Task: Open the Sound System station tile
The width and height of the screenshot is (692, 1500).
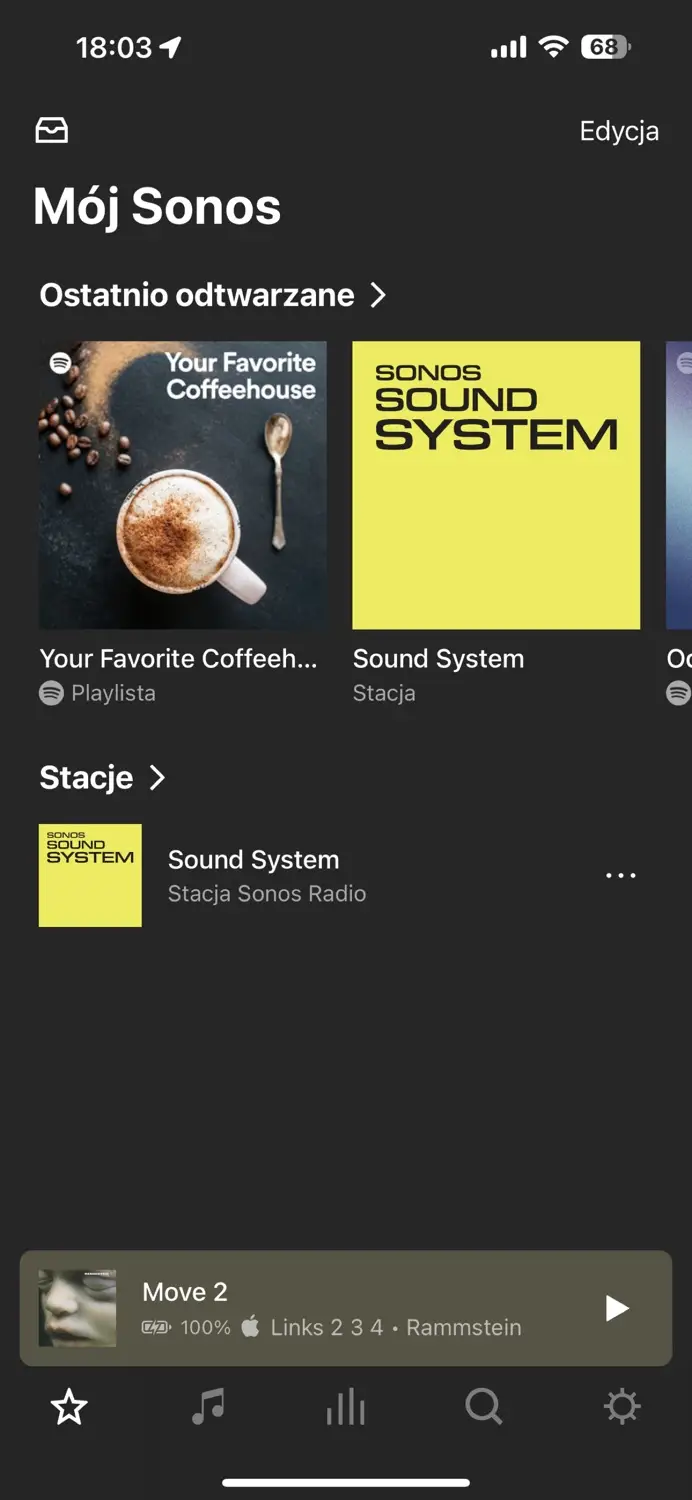Action: (496, 485)
